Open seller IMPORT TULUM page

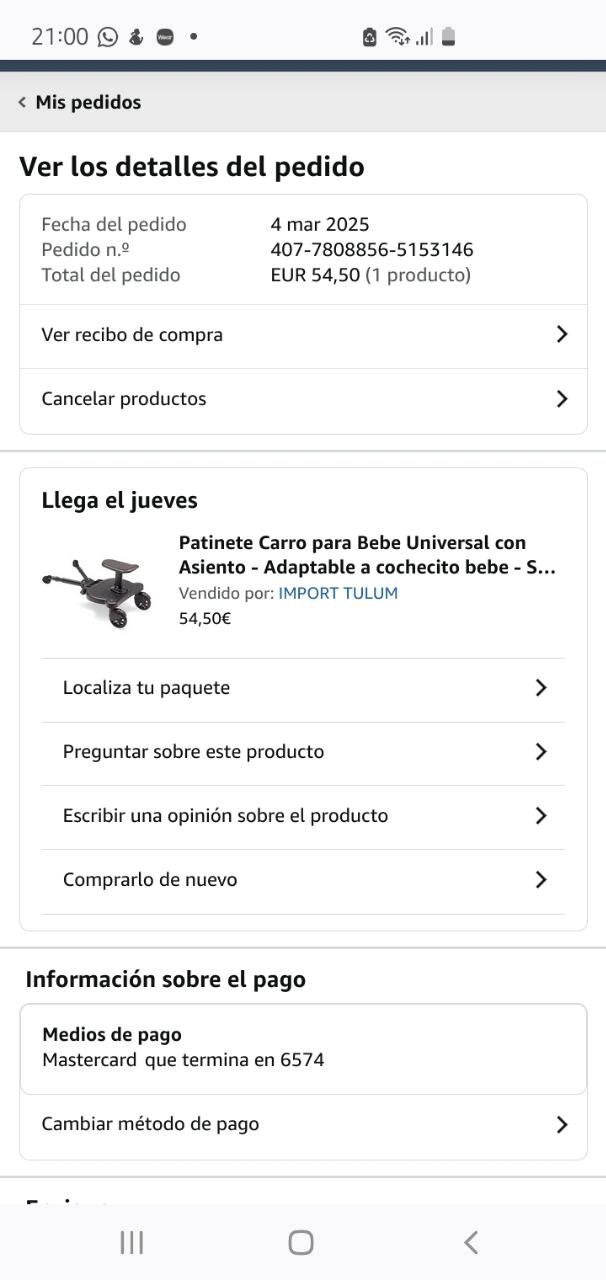click(338, 593)
